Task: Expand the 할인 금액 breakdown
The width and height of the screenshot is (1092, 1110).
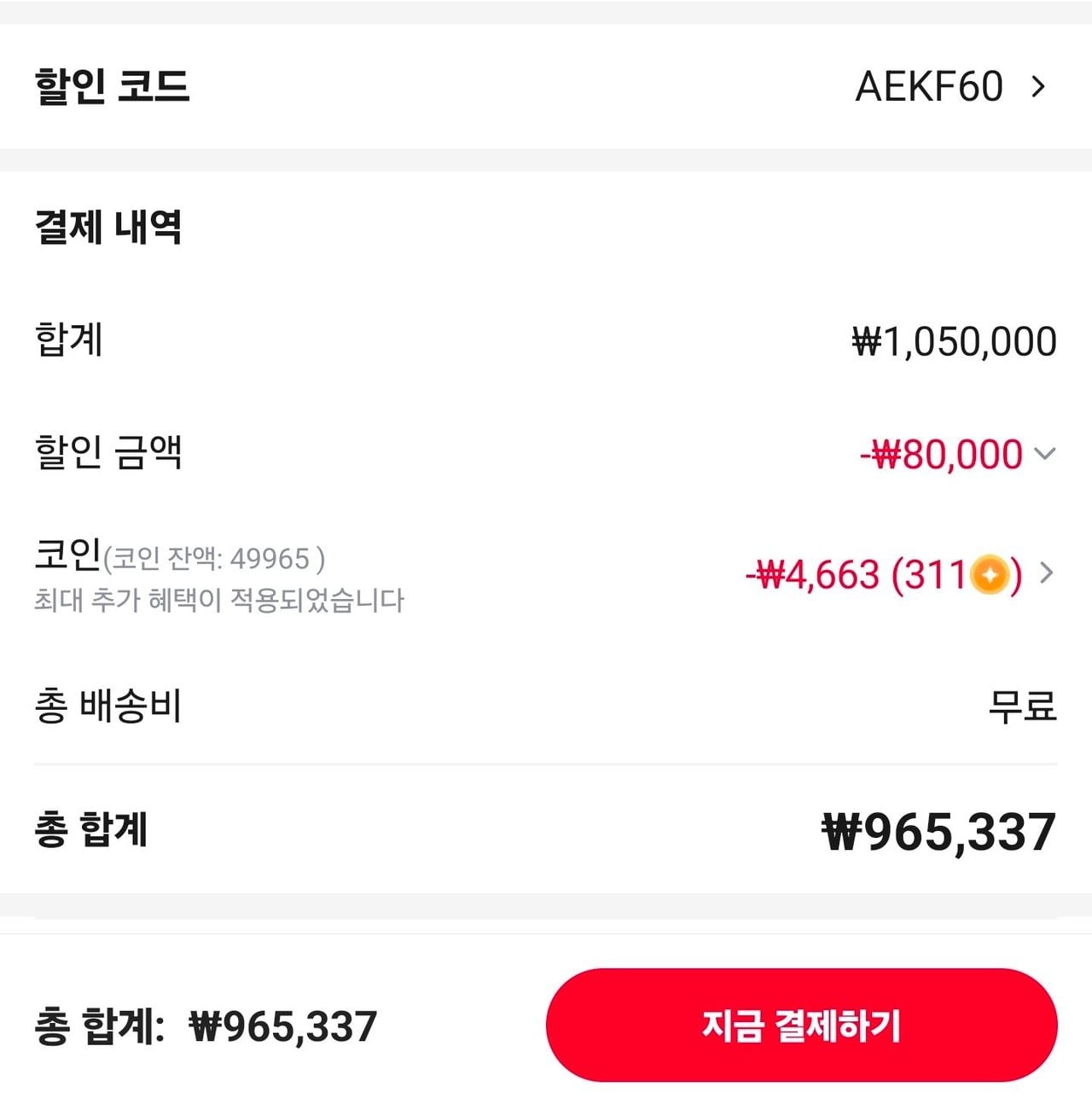Action: (1044, 454)
